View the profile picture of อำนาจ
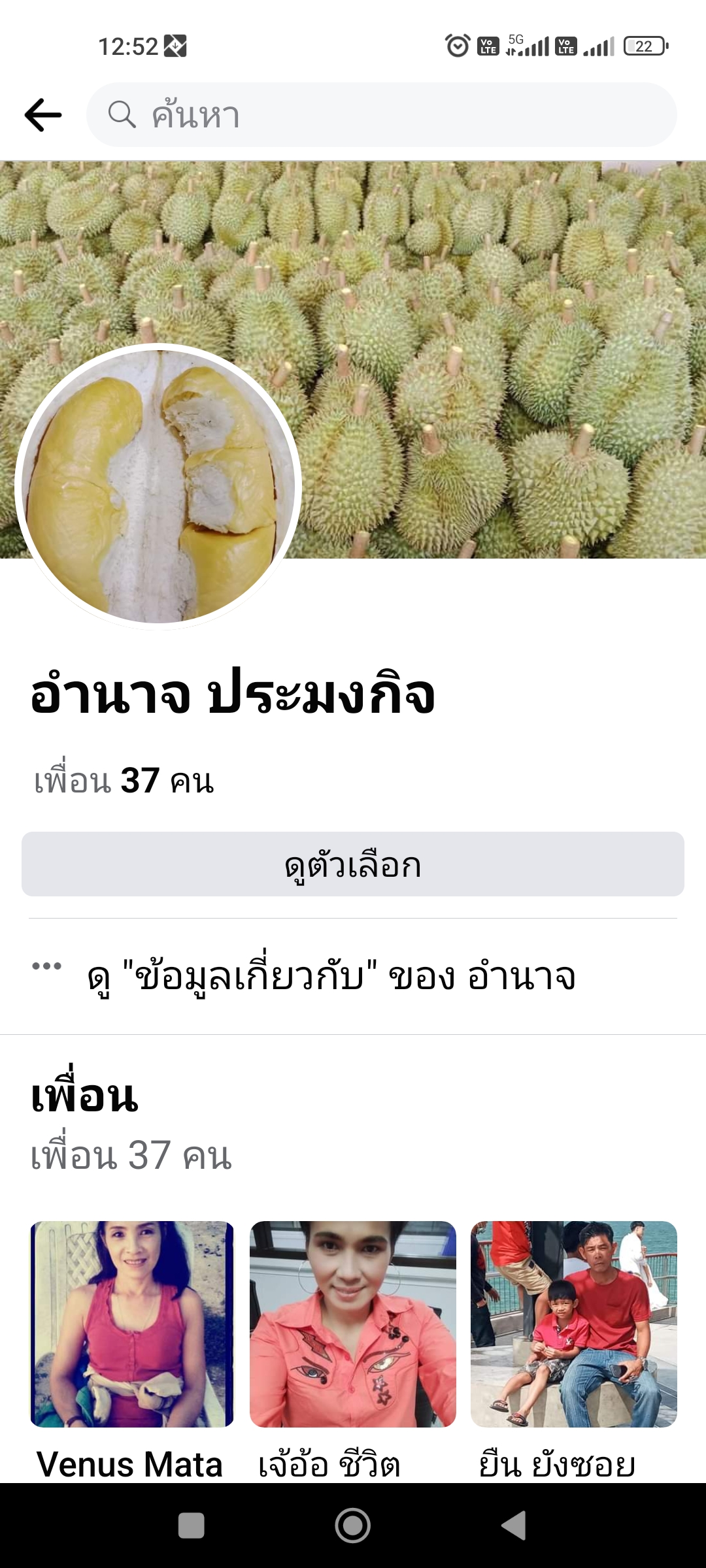This screenshot has width=706, height=1568. tap(158, 487)
